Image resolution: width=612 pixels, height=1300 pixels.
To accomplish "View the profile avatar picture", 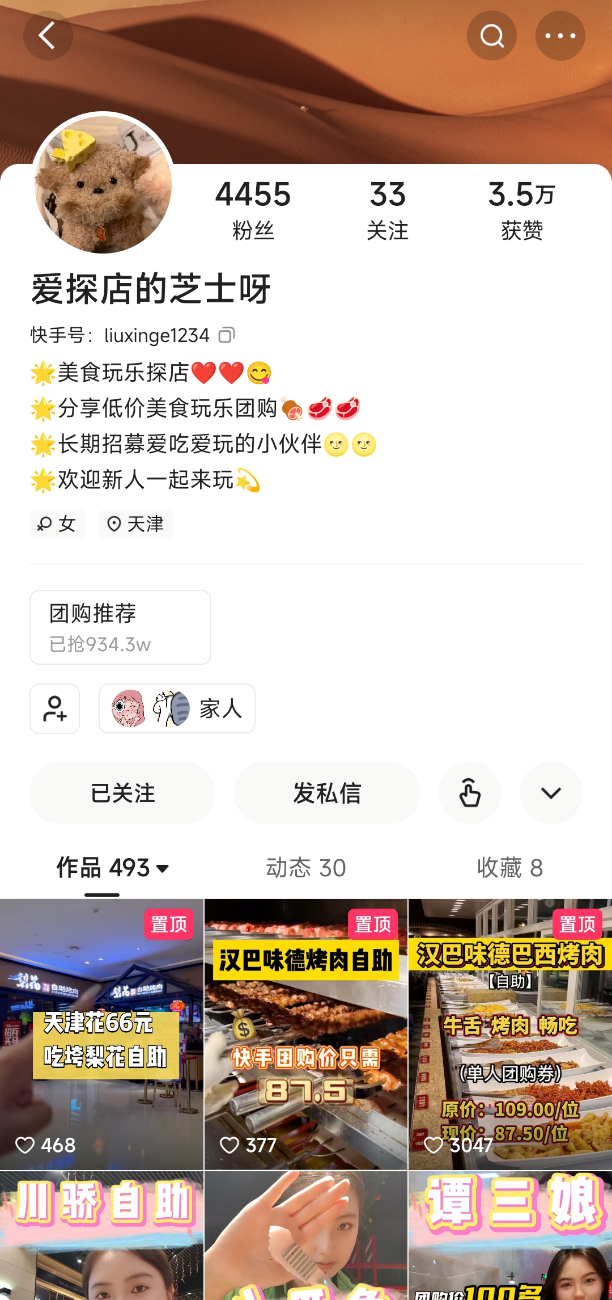I will [104, 184].
